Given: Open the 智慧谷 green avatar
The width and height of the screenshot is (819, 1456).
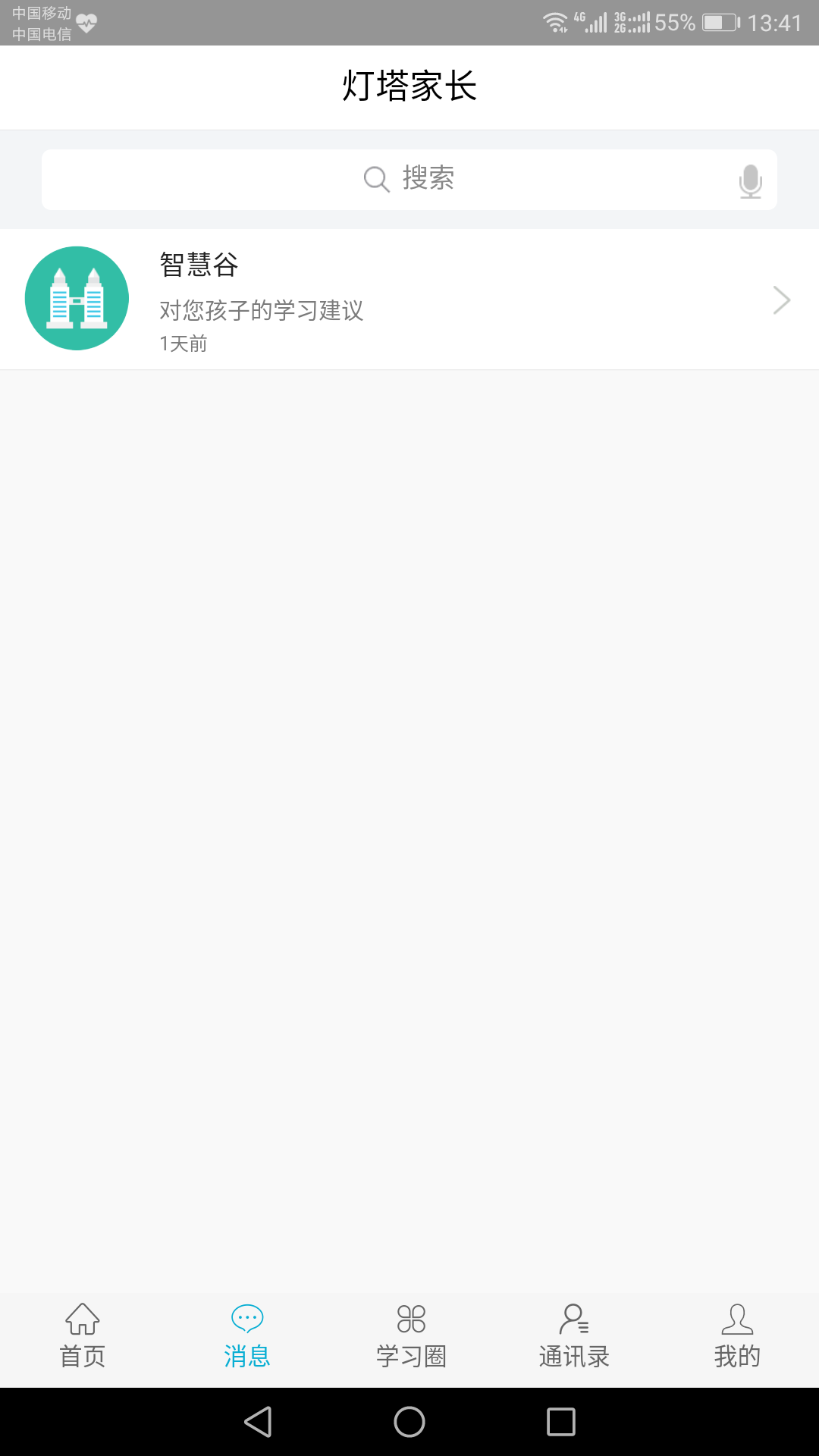Looking at the screenshot, I should pyautogui.click(x=76, y=298).
